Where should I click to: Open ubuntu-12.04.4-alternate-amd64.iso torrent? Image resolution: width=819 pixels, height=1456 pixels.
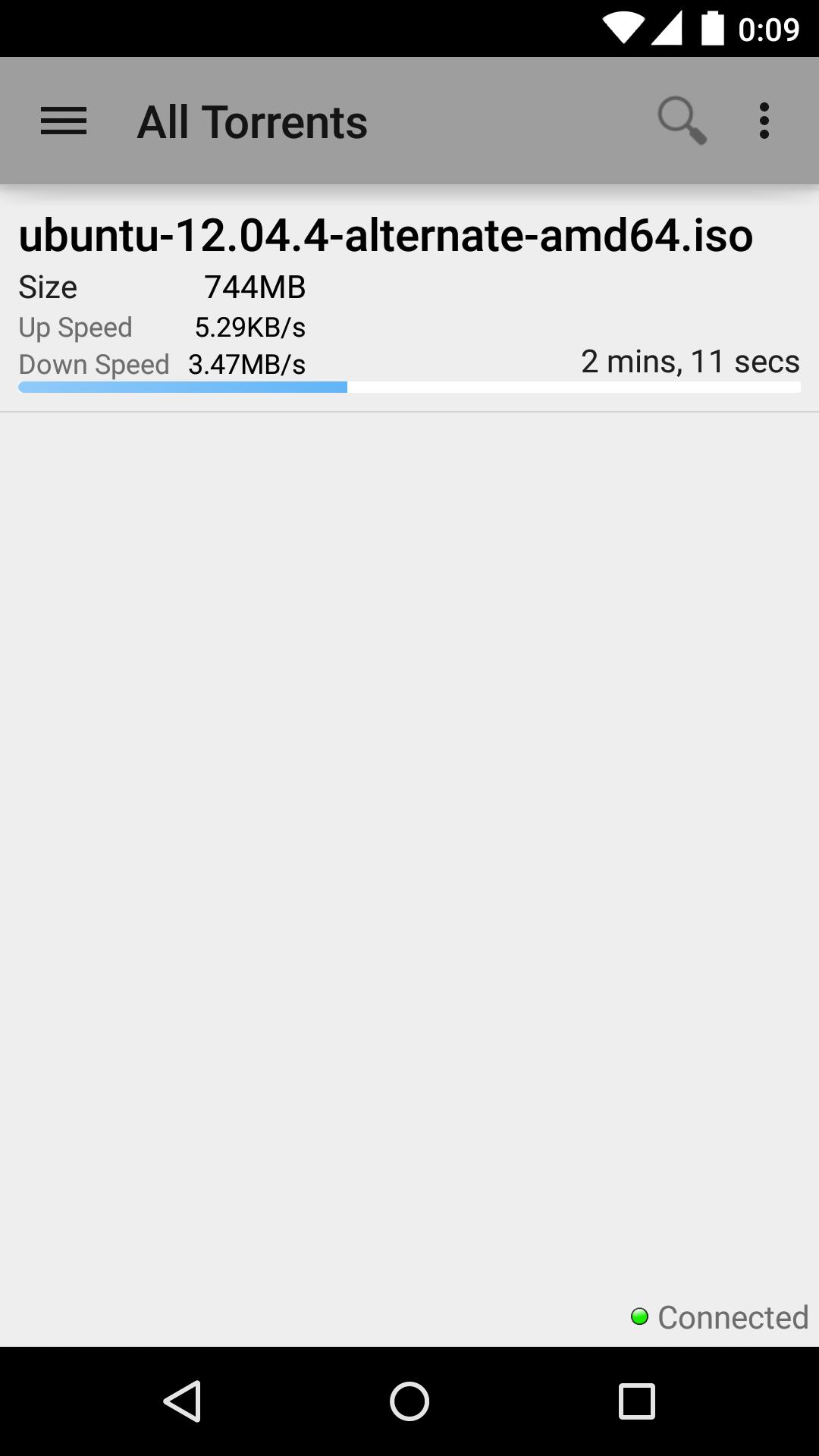(385, 235)
